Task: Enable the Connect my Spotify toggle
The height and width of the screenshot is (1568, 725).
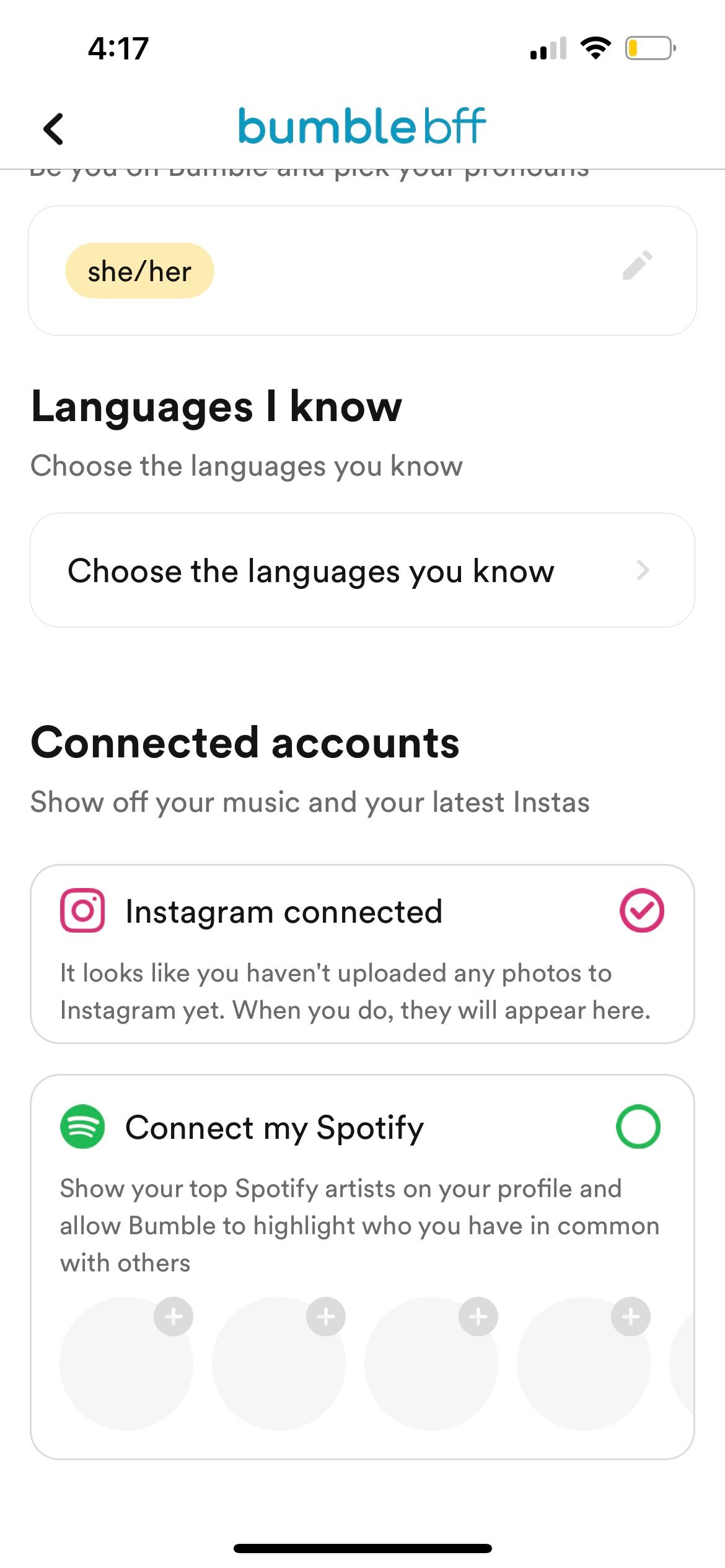Action: tap(640, 1127)
